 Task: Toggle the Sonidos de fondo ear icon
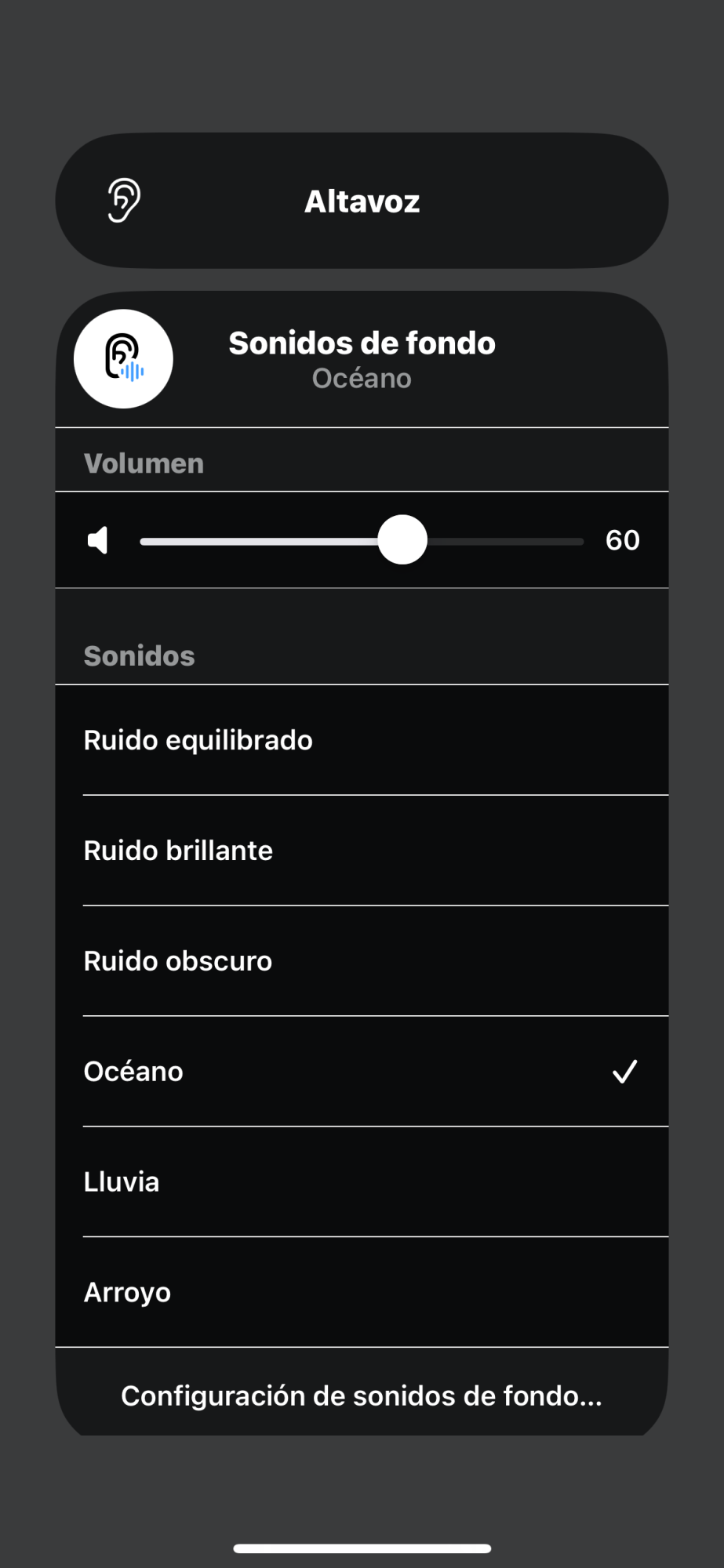[x=123, y=359]
